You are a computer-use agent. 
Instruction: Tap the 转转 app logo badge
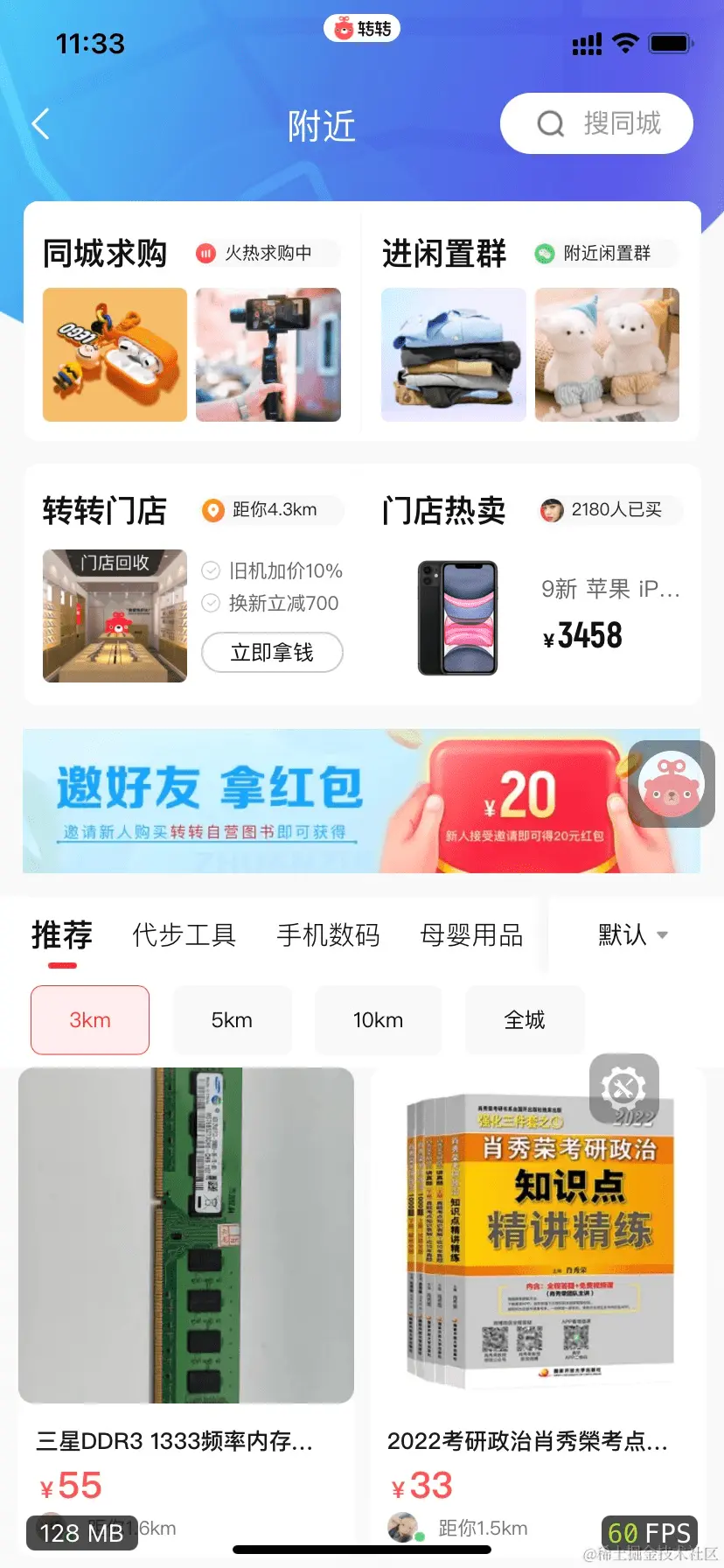(x=361, y=27)
